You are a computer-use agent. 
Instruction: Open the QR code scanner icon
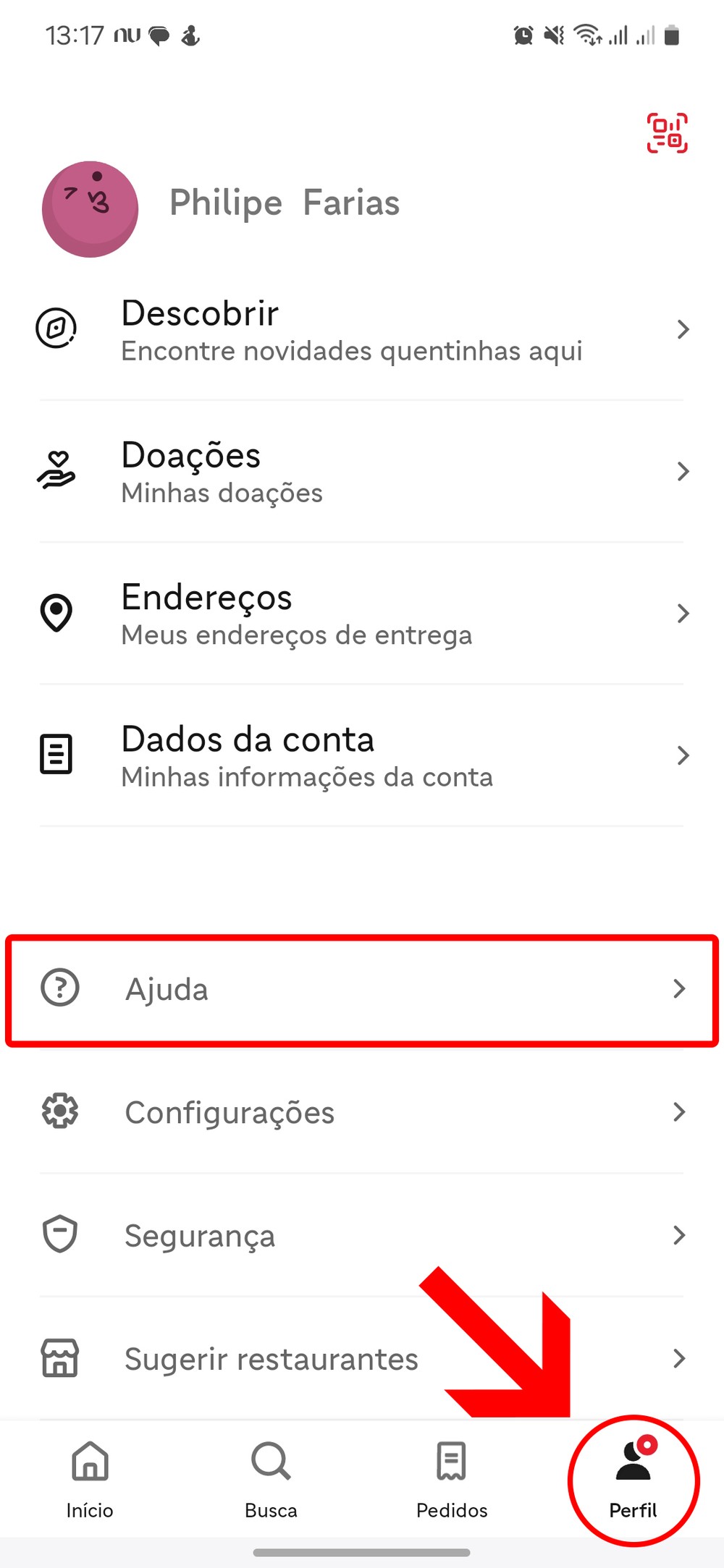coord(667,133)
